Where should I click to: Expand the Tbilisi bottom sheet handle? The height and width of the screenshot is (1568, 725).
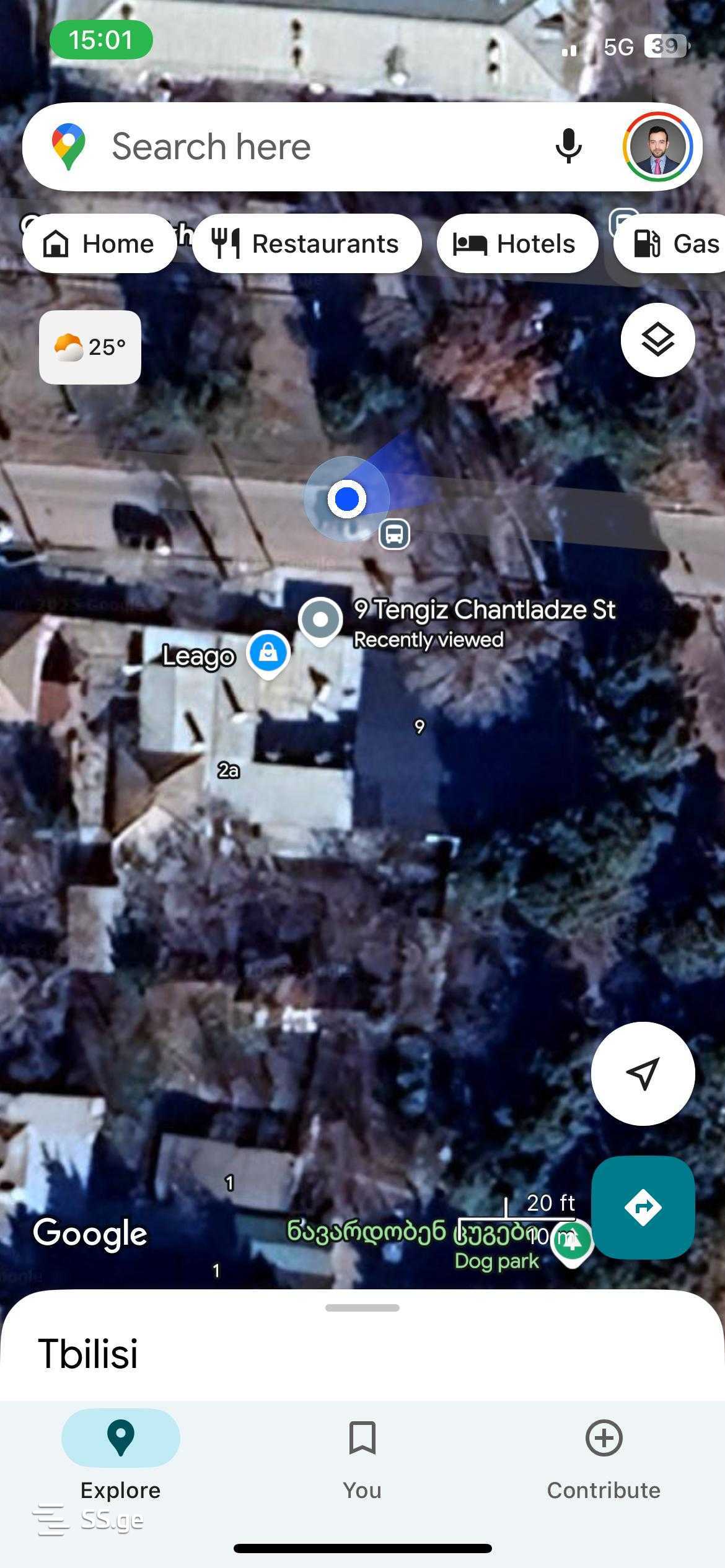[362, 1308]
